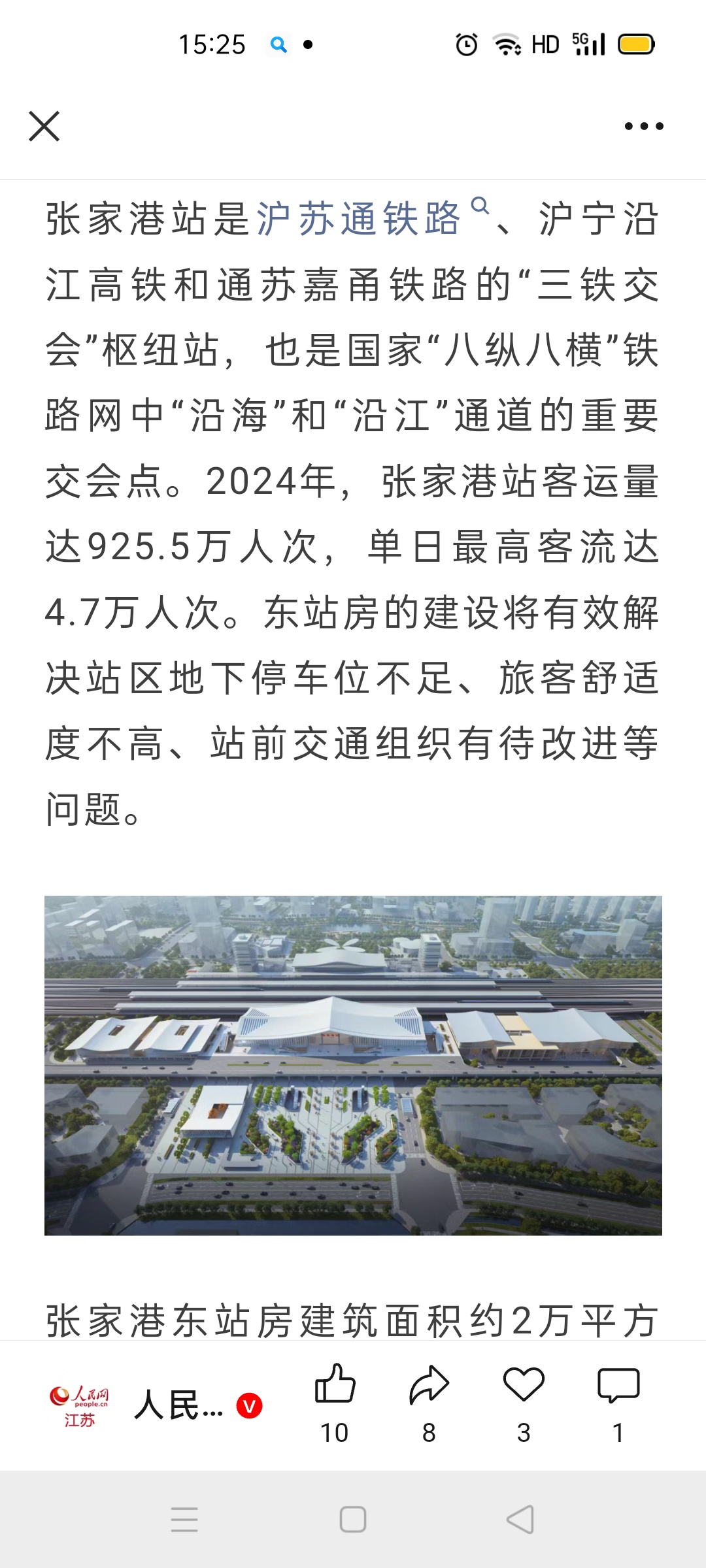Go to the home screen
This screenshot has width=706, height=1568.
click(x=353, y=1519)
